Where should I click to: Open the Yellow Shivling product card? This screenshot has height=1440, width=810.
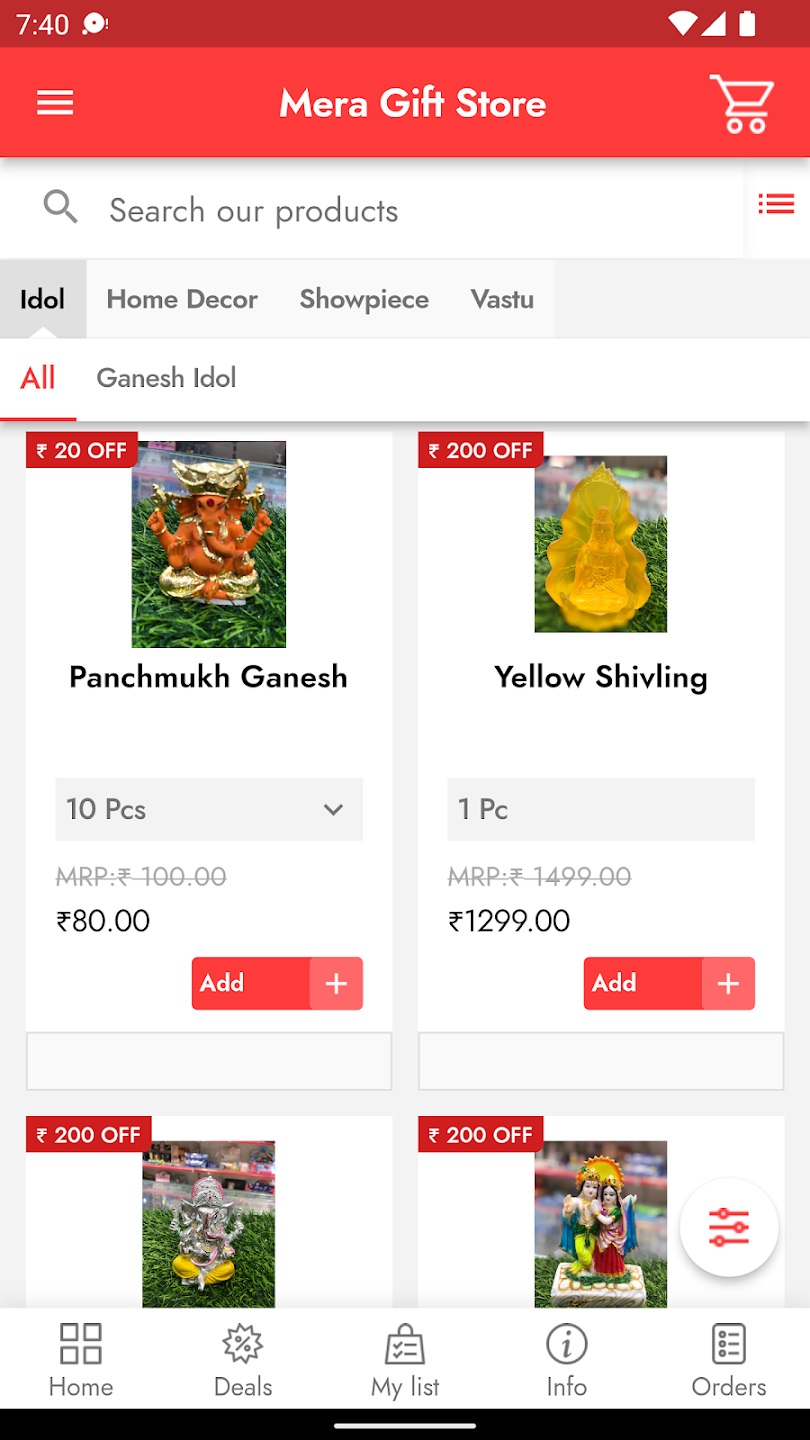point(600,677)
